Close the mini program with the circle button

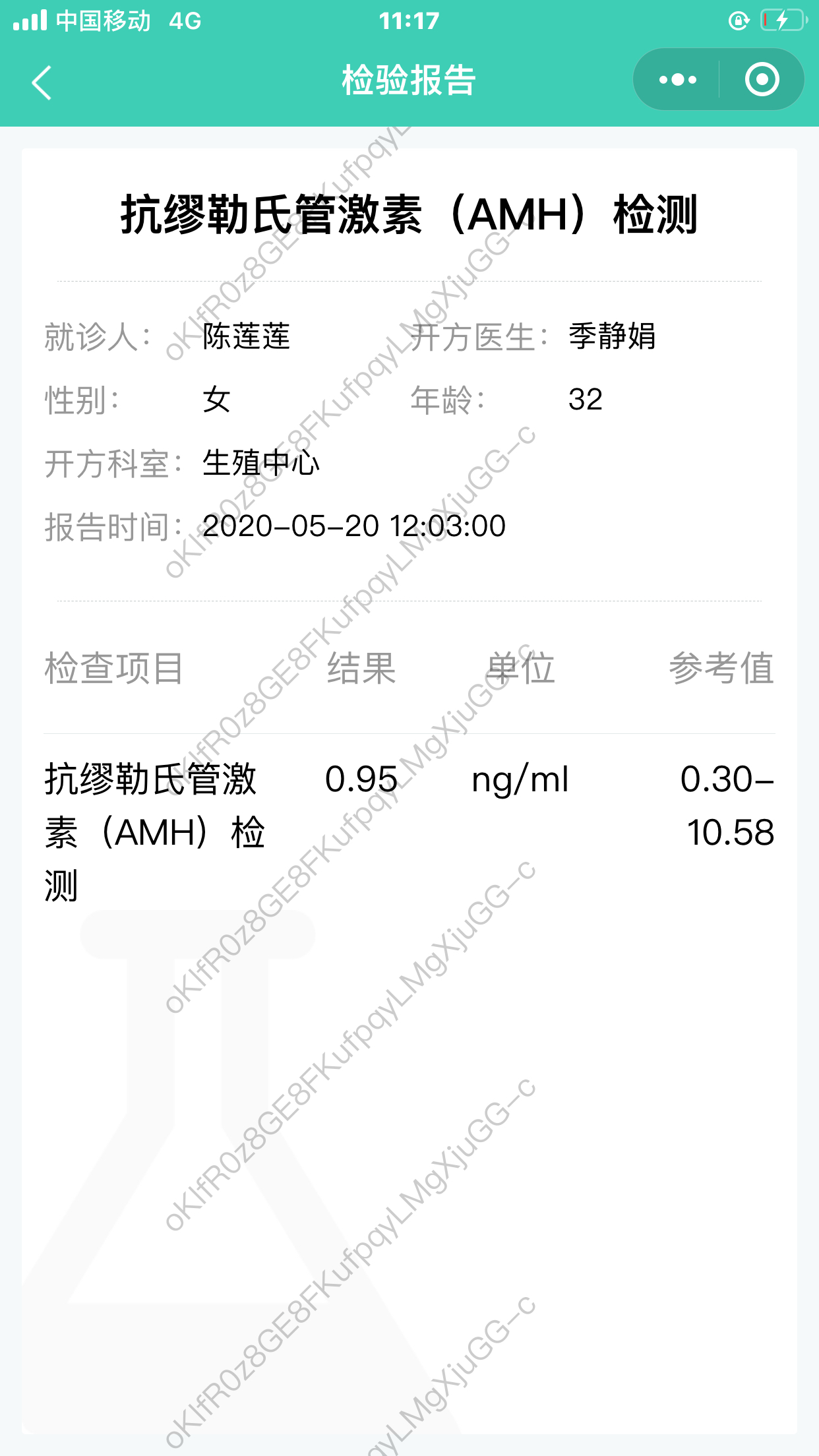pyautogui.click(x=762, y=80)
